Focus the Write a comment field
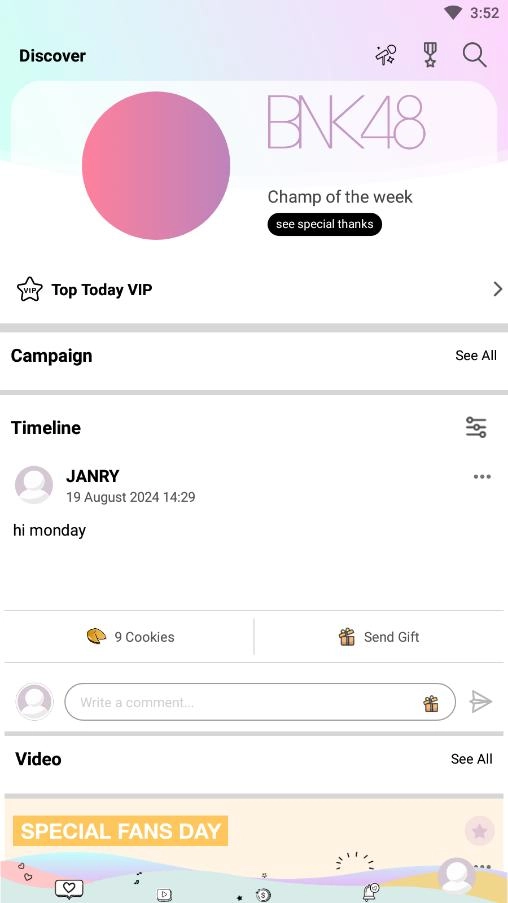 [260, 702]
